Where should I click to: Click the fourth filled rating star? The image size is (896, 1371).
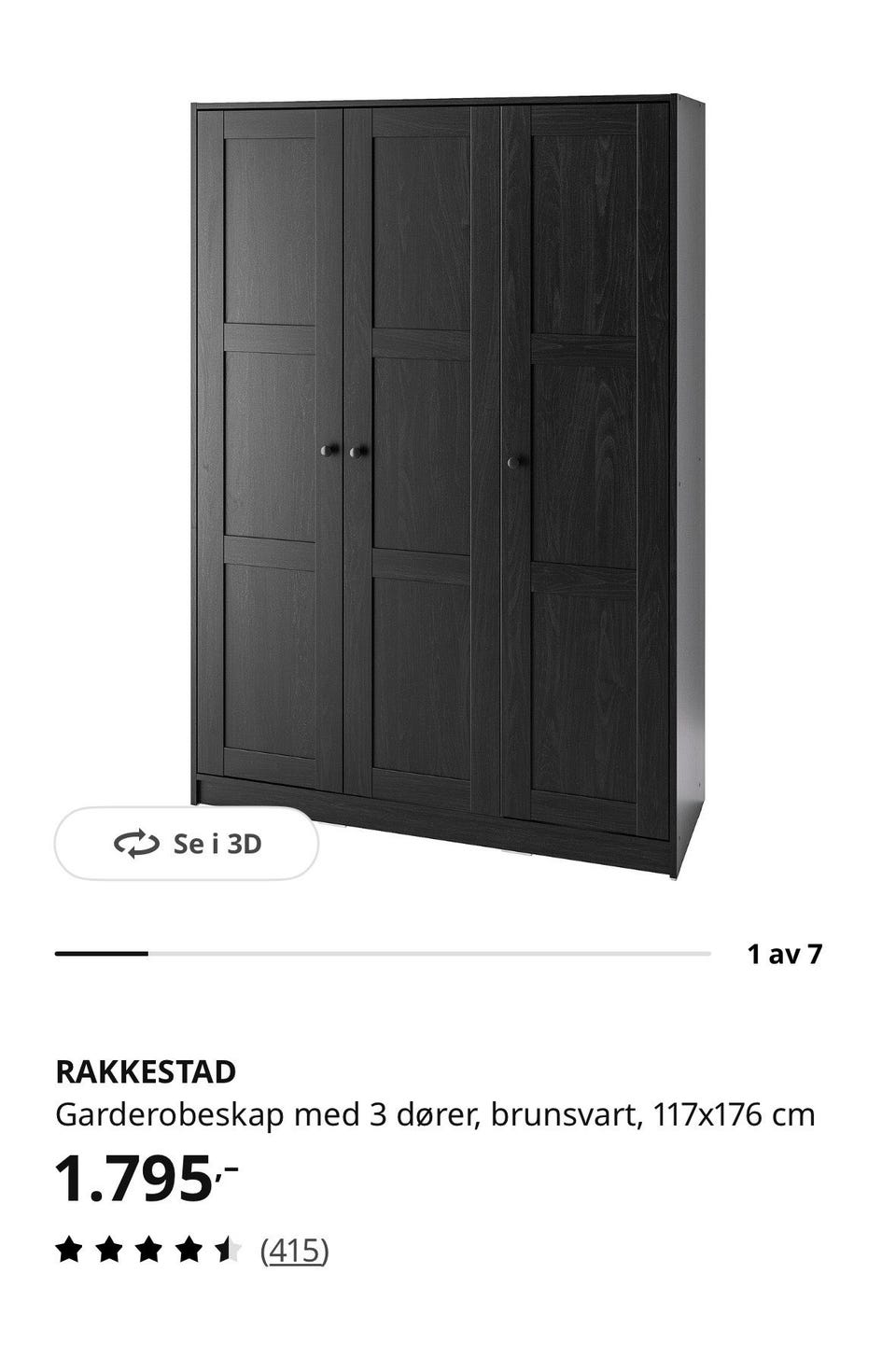pyautogui.click(x=187, y=1248)
